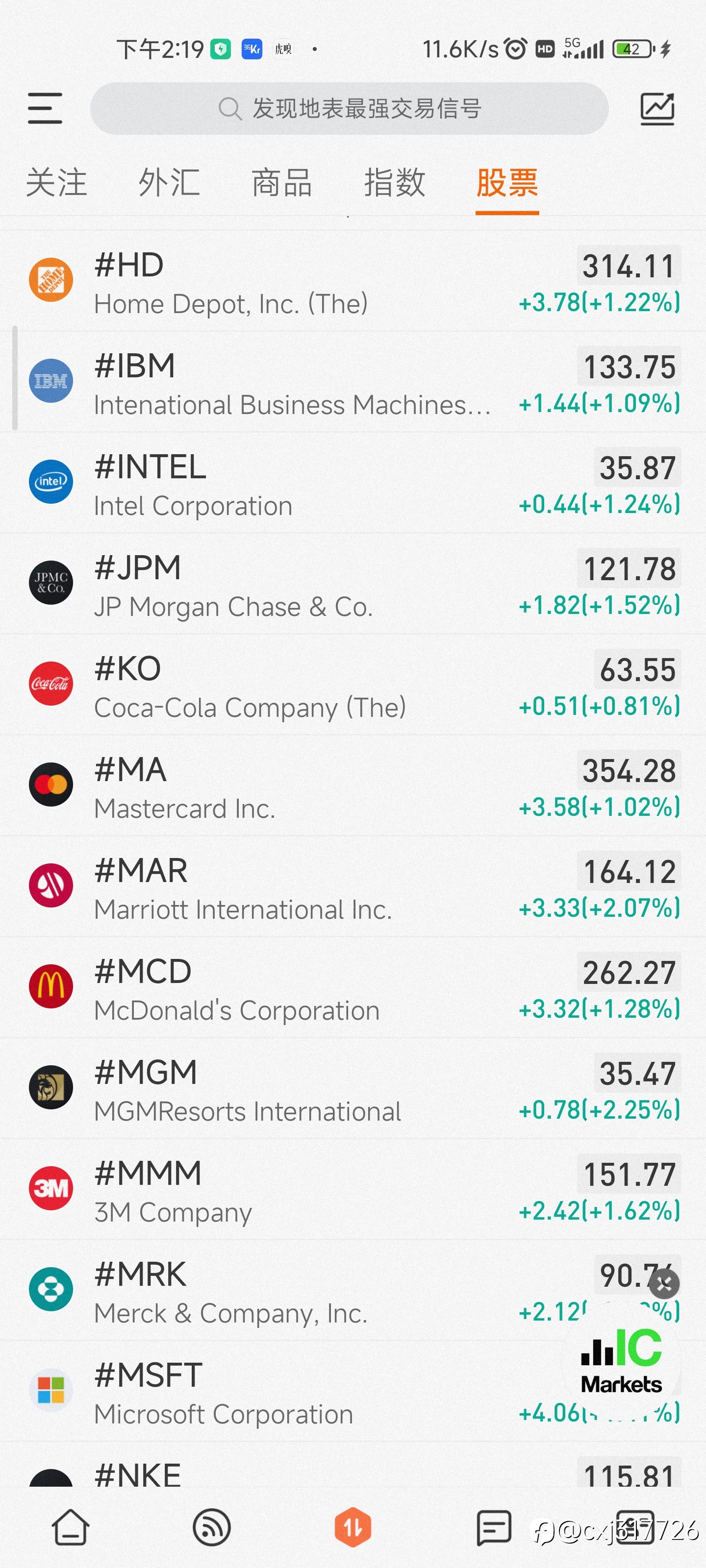Open the #HD Home Depot stock row
The height and width of the screenshot is (1568, 706).
click(x=353, y=281)
